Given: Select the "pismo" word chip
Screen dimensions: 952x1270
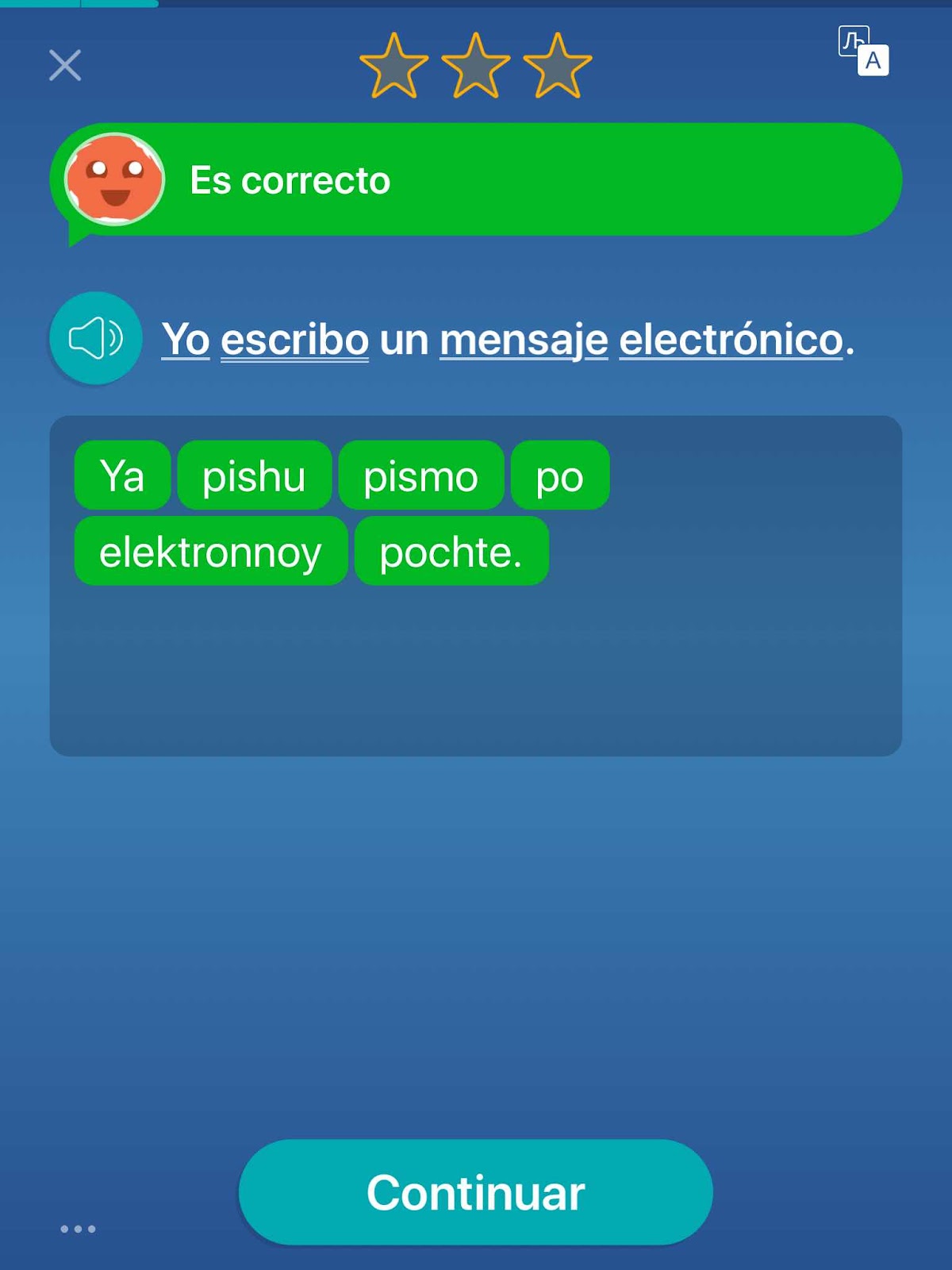Looking at the screenshot, I should [x=420, y=475].
